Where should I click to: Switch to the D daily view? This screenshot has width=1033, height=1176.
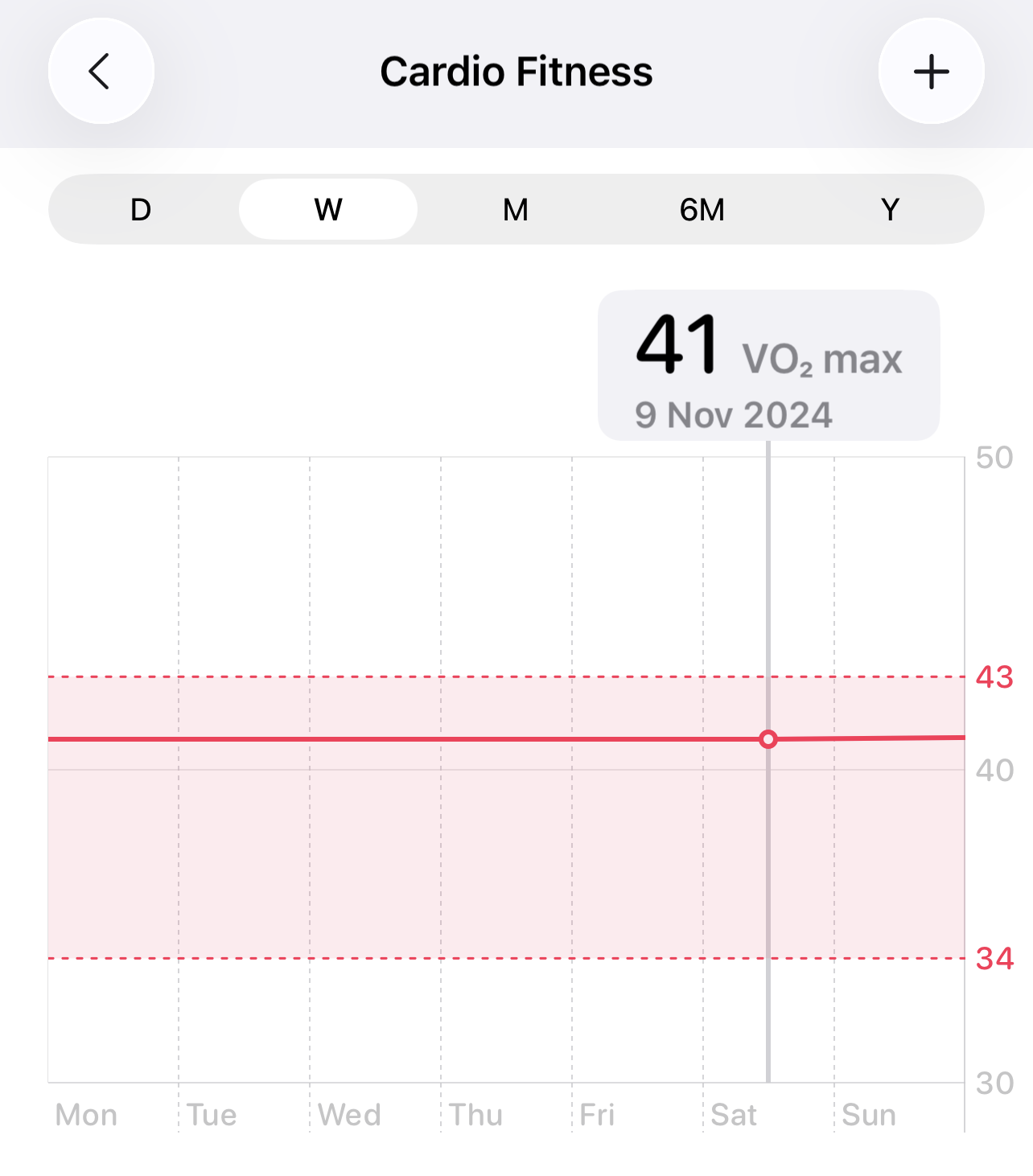tap(140, 209)
